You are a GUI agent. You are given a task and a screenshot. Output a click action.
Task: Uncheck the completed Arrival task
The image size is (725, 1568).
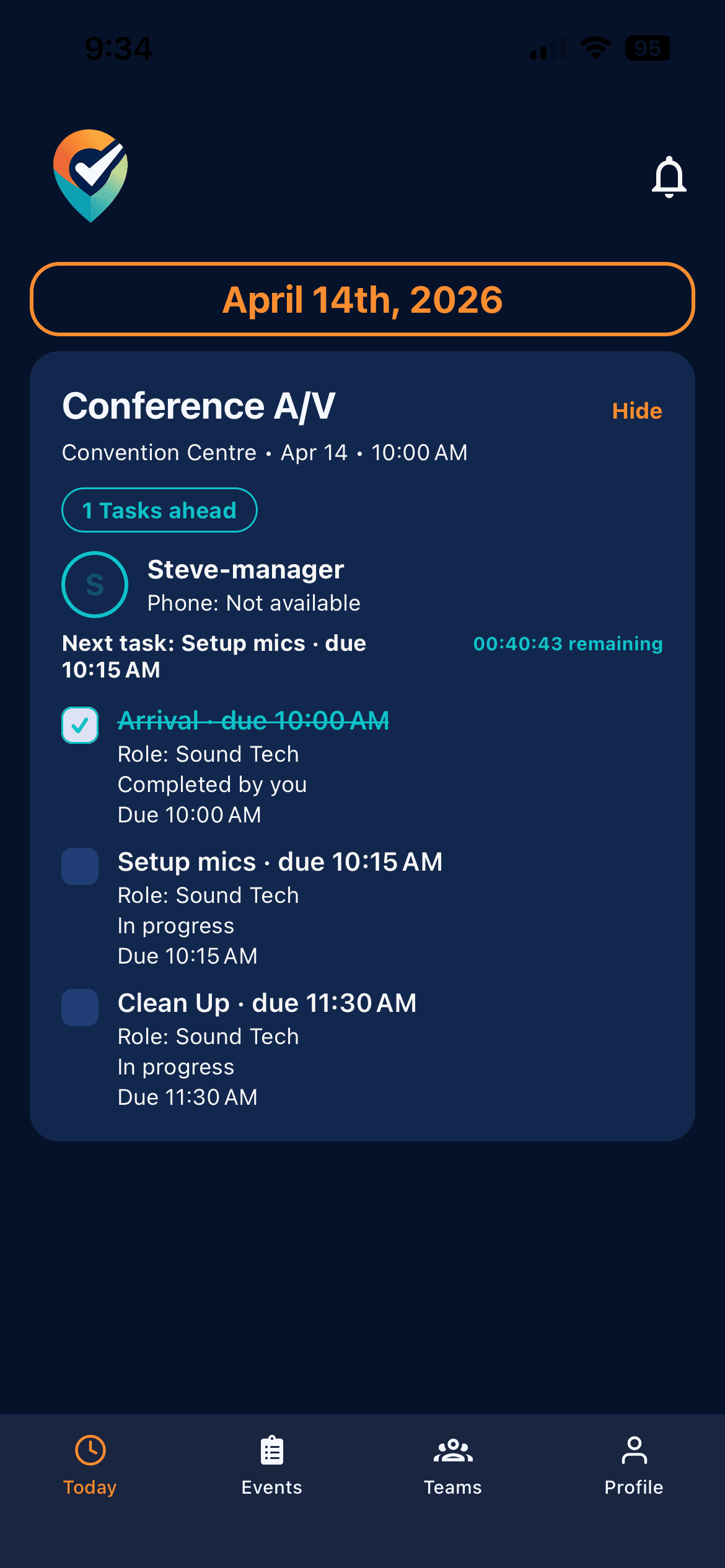80,723
